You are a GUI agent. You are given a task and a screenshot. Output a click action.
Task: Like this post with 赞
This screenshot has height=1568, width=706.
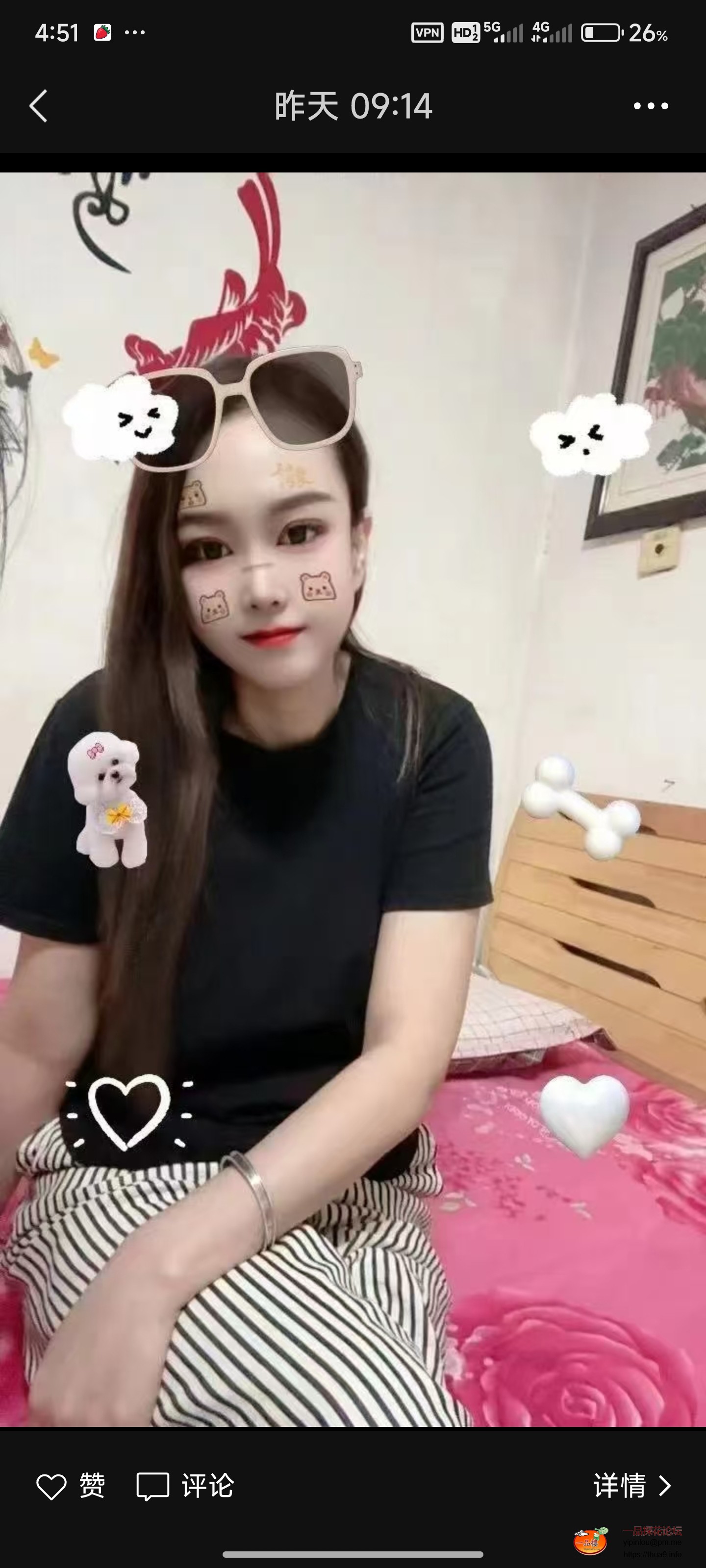70,1486
